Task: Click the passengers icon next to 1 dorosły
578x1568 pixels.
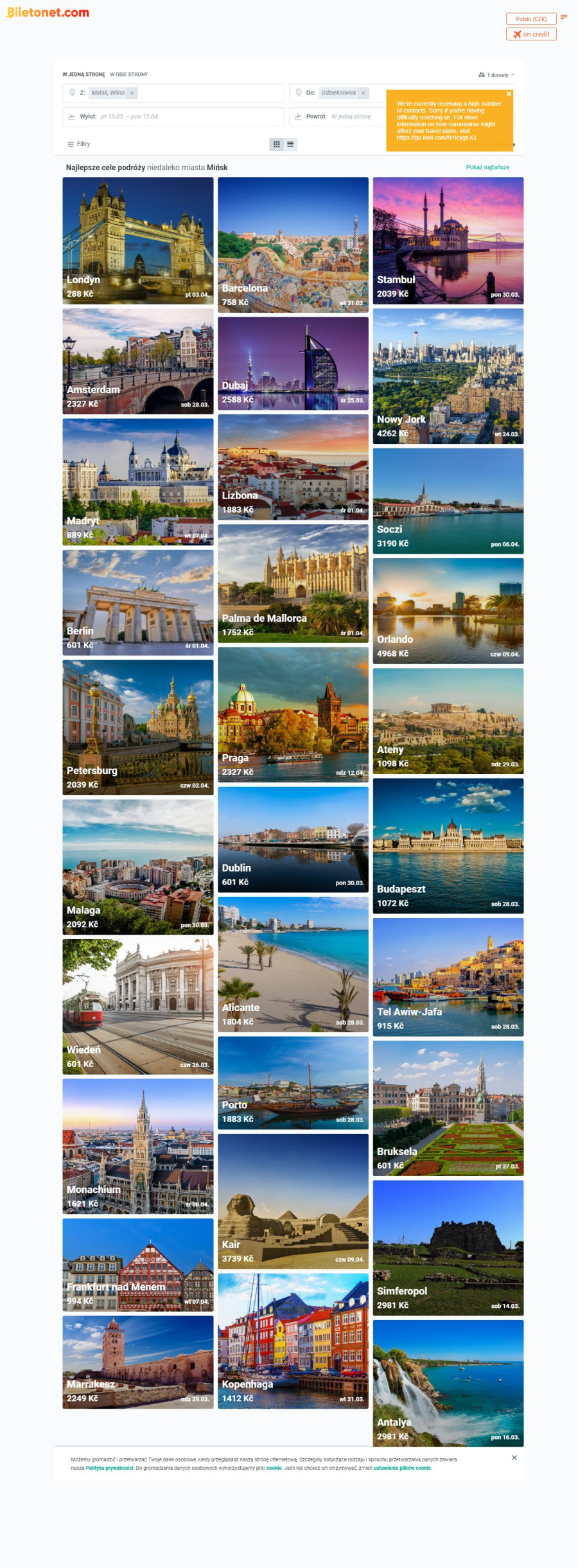Action: [482, 75]
